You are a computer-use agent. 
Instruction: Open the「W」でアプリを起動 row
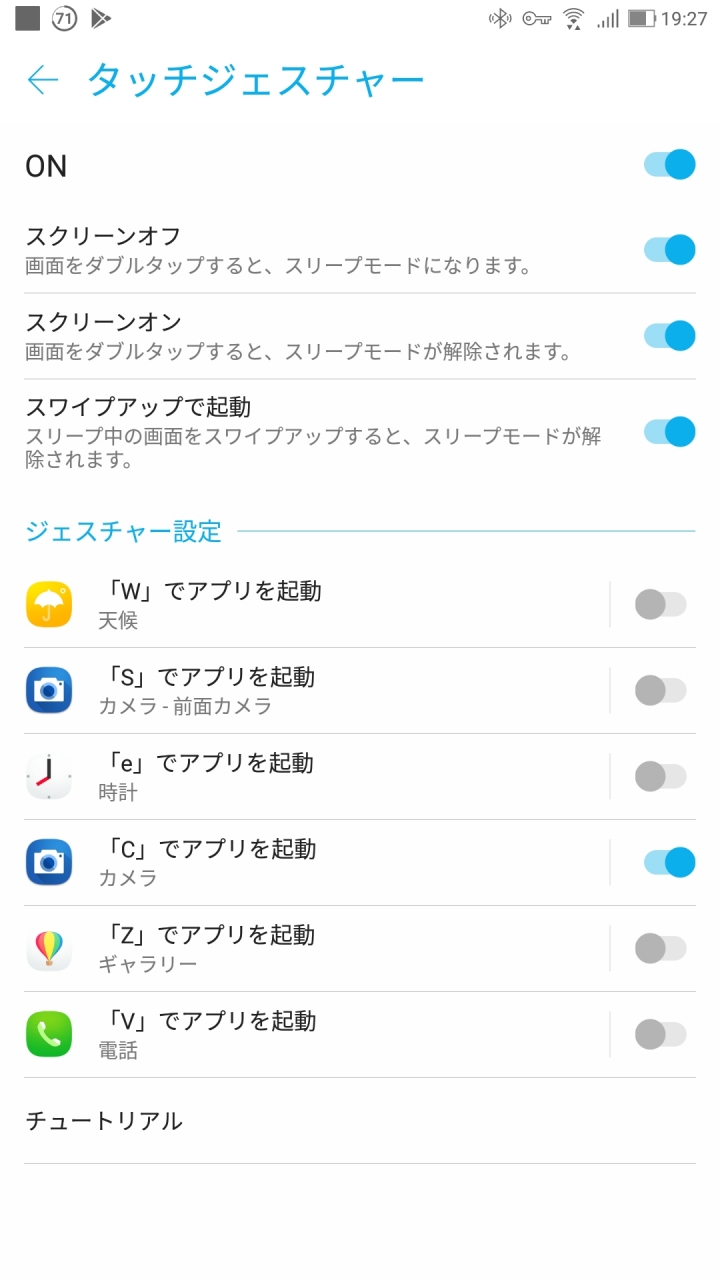click(316, 604)
